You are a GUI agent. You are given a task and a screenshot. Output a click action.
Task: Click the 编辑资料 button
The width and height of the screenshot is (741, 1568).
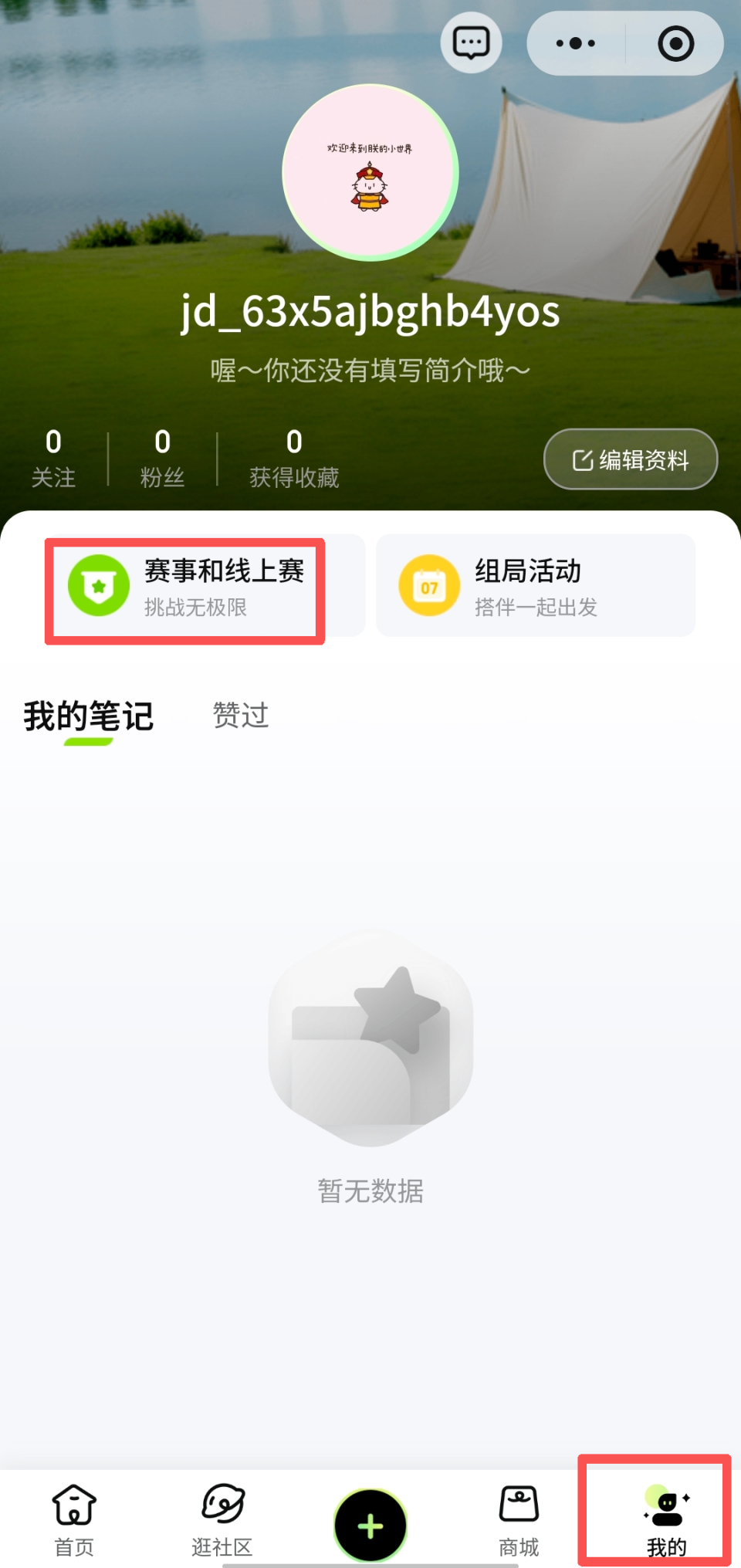[x=630, y=459]
